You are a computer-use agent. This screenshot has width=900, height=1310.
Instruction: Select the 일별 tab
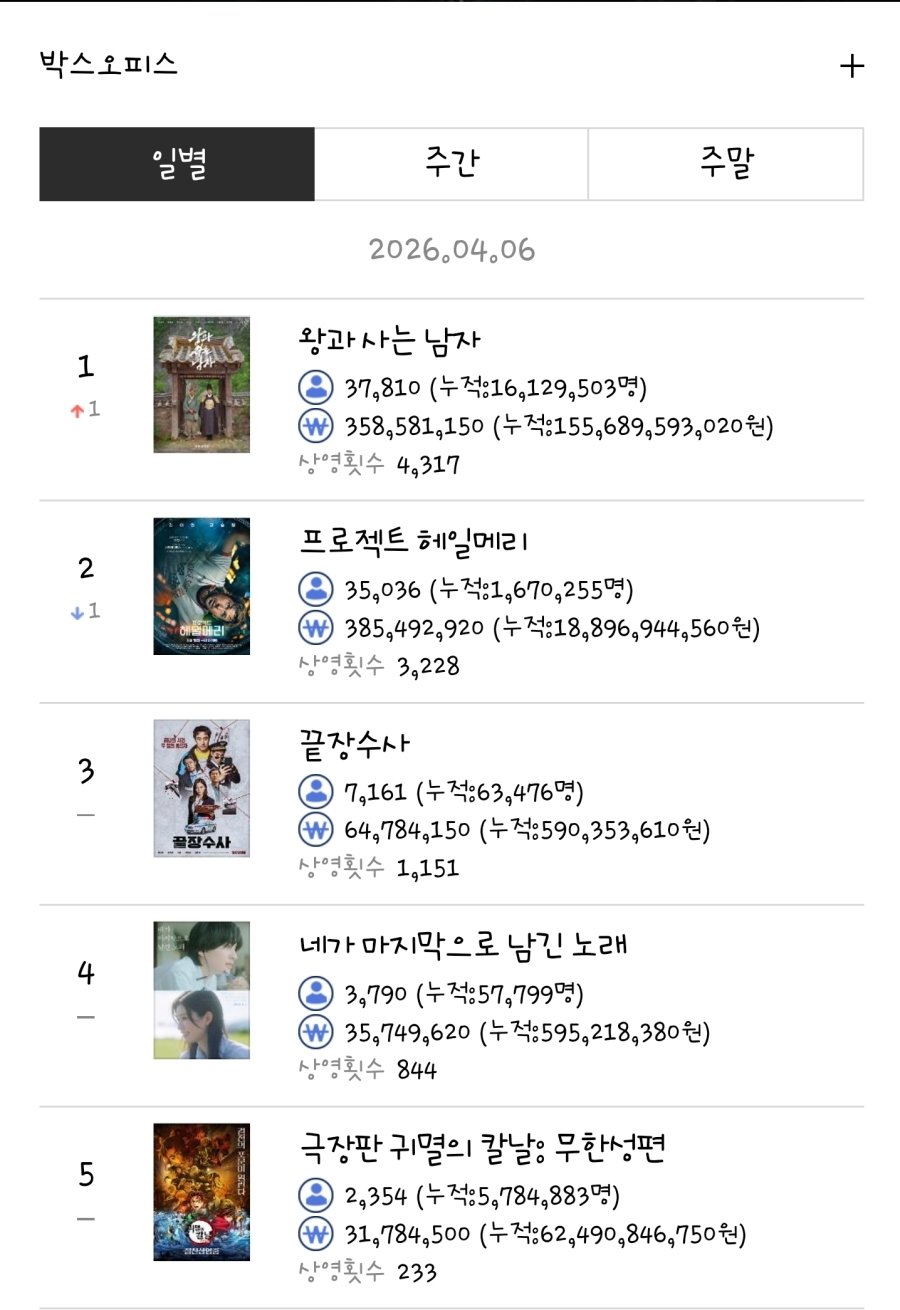pyautogui.click(x=177, y=164)
